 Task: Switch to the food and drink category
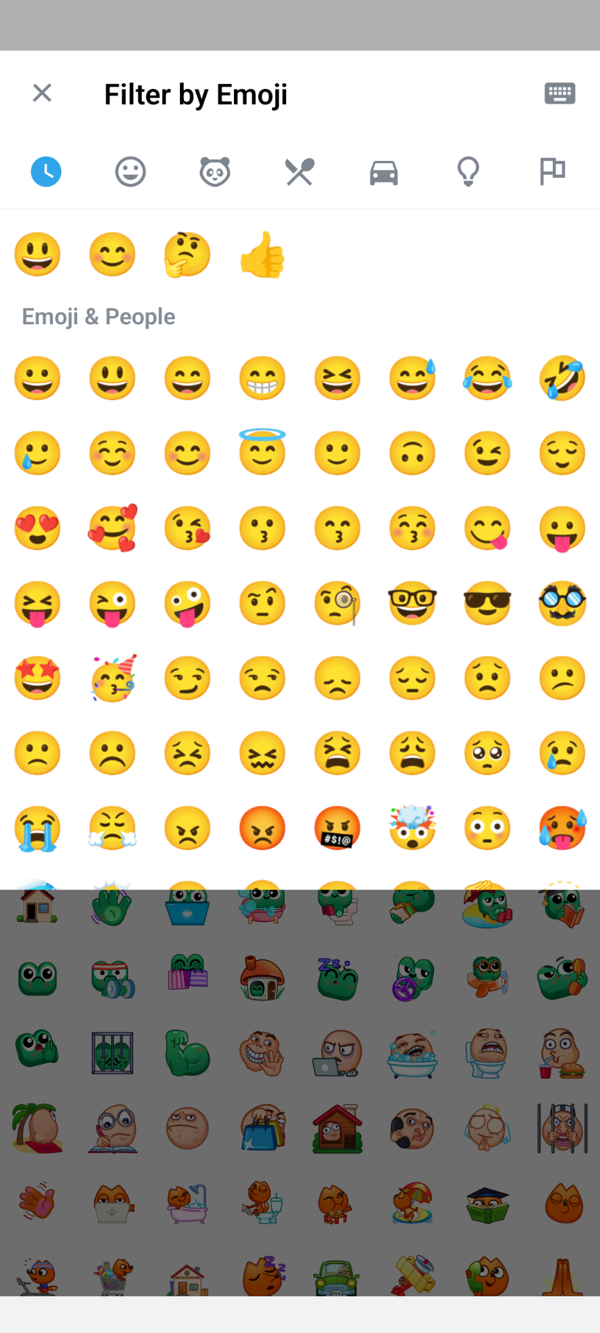pyautogui.click(x=299, y=172)
